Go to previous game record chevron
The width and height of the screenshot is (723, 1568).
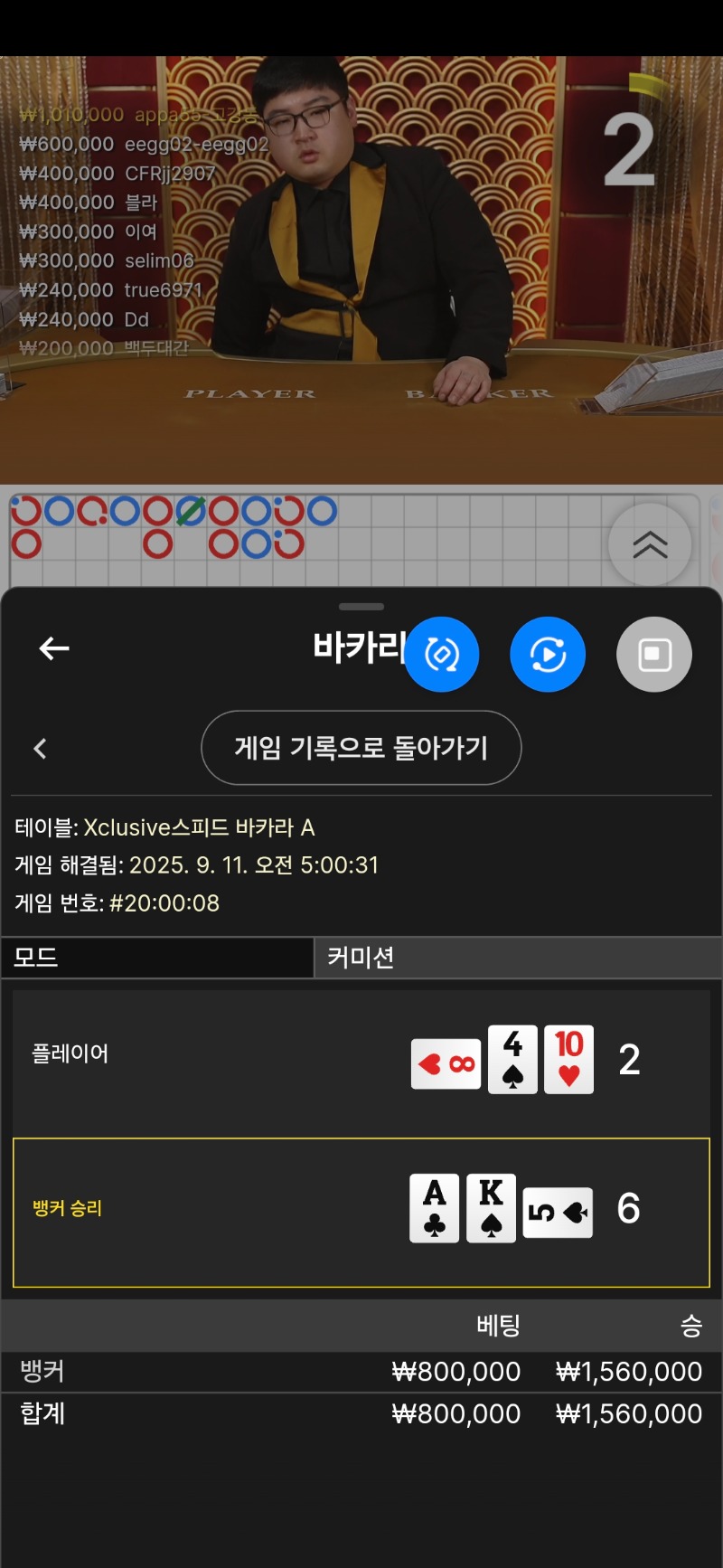(x=40, y=749)
